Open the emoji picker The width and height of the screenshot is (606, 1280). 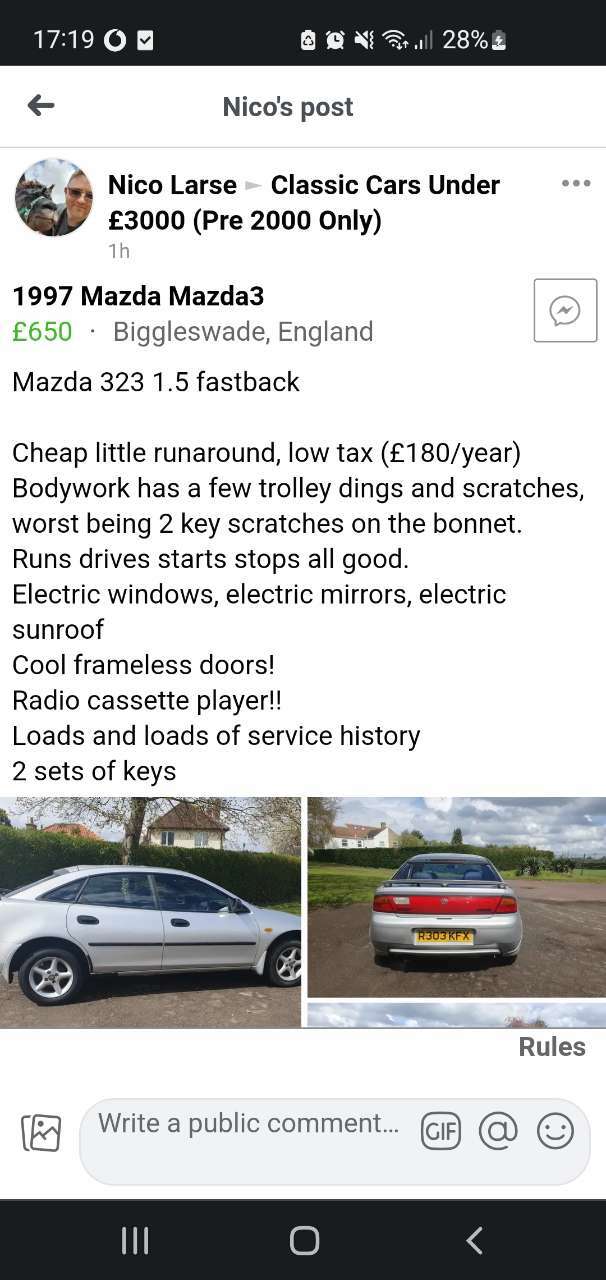click(555, 1131)
